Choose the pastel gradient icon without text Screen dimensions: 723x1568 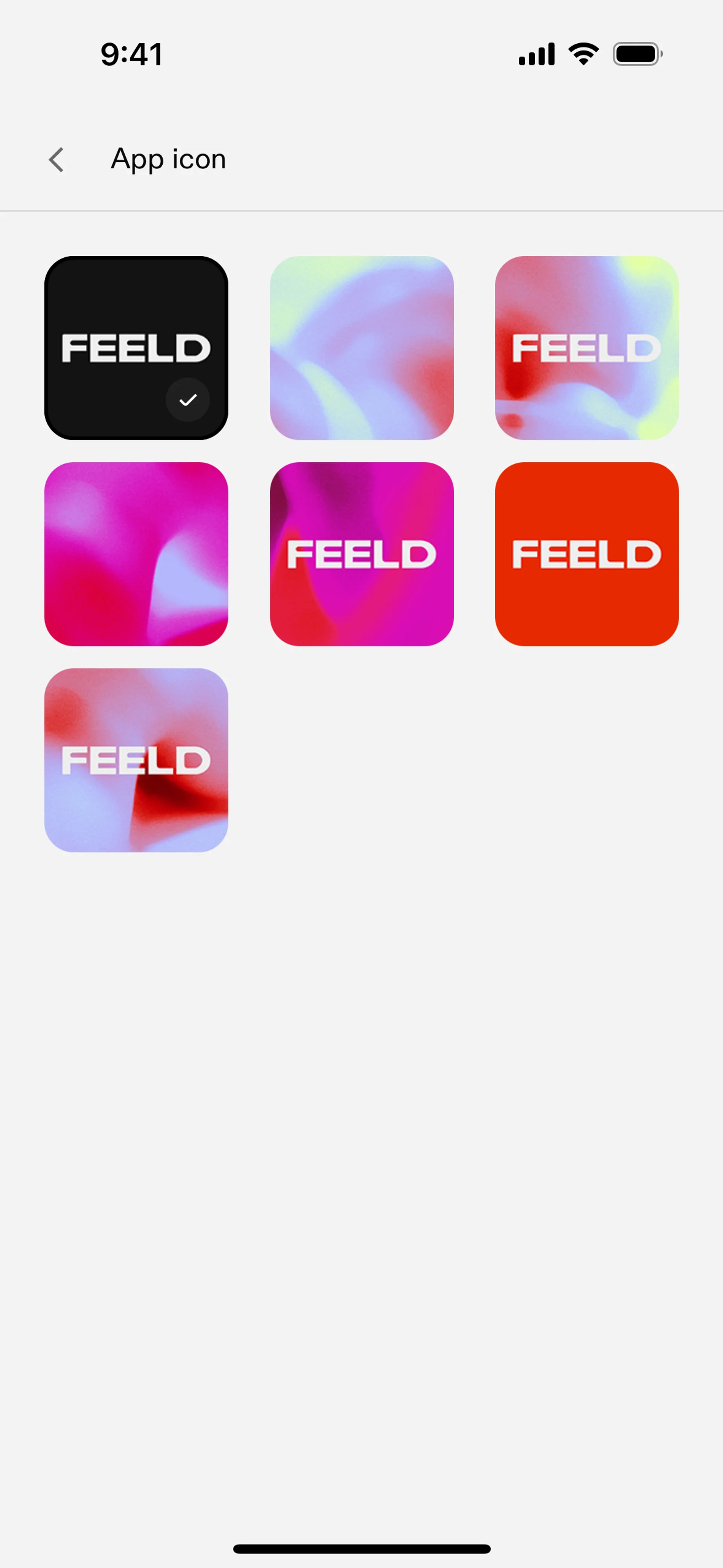point(361,348)
